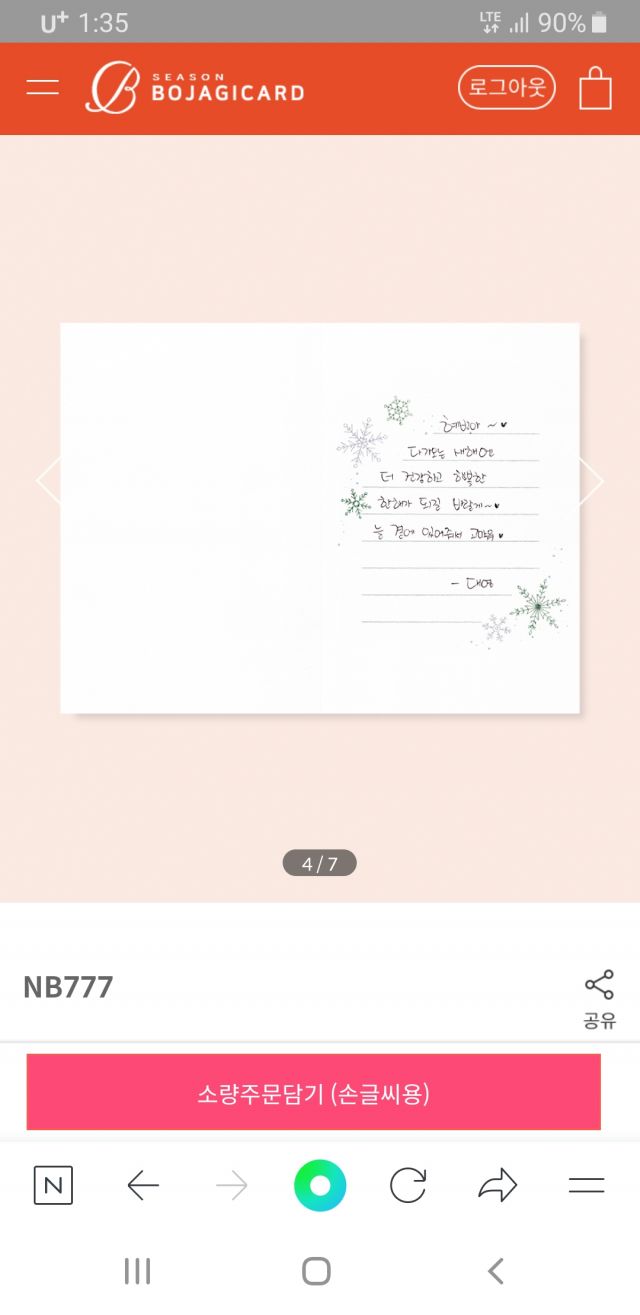The width and height of the screenshot is (640, 1315).
Task: Show next card image with right arrow
Action: point(590,482)
